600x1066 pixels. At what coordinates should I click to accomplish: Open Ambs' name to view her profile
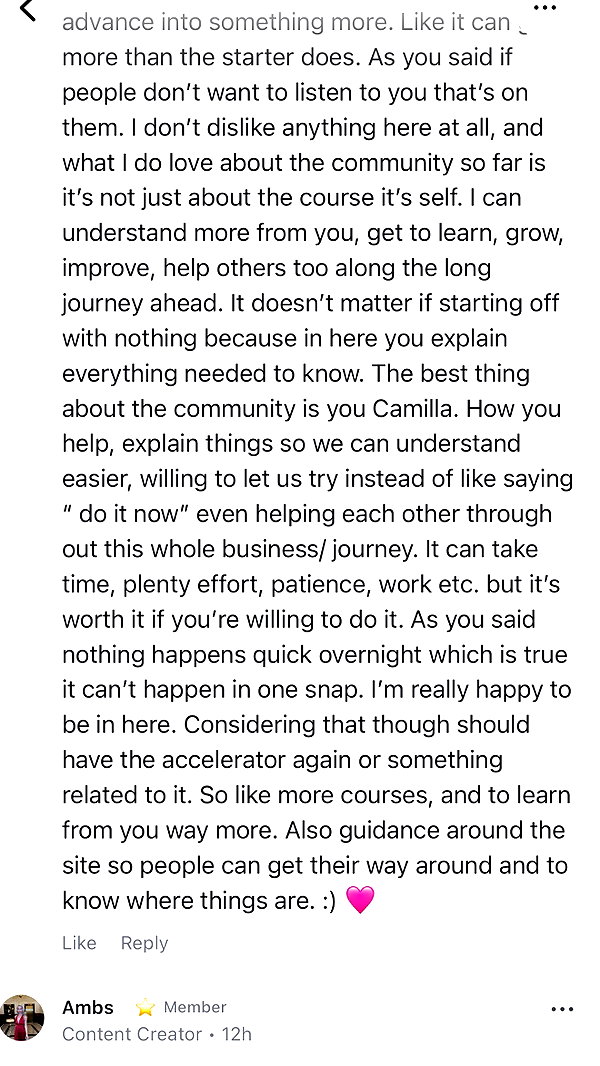click(x=88, y=1007)
